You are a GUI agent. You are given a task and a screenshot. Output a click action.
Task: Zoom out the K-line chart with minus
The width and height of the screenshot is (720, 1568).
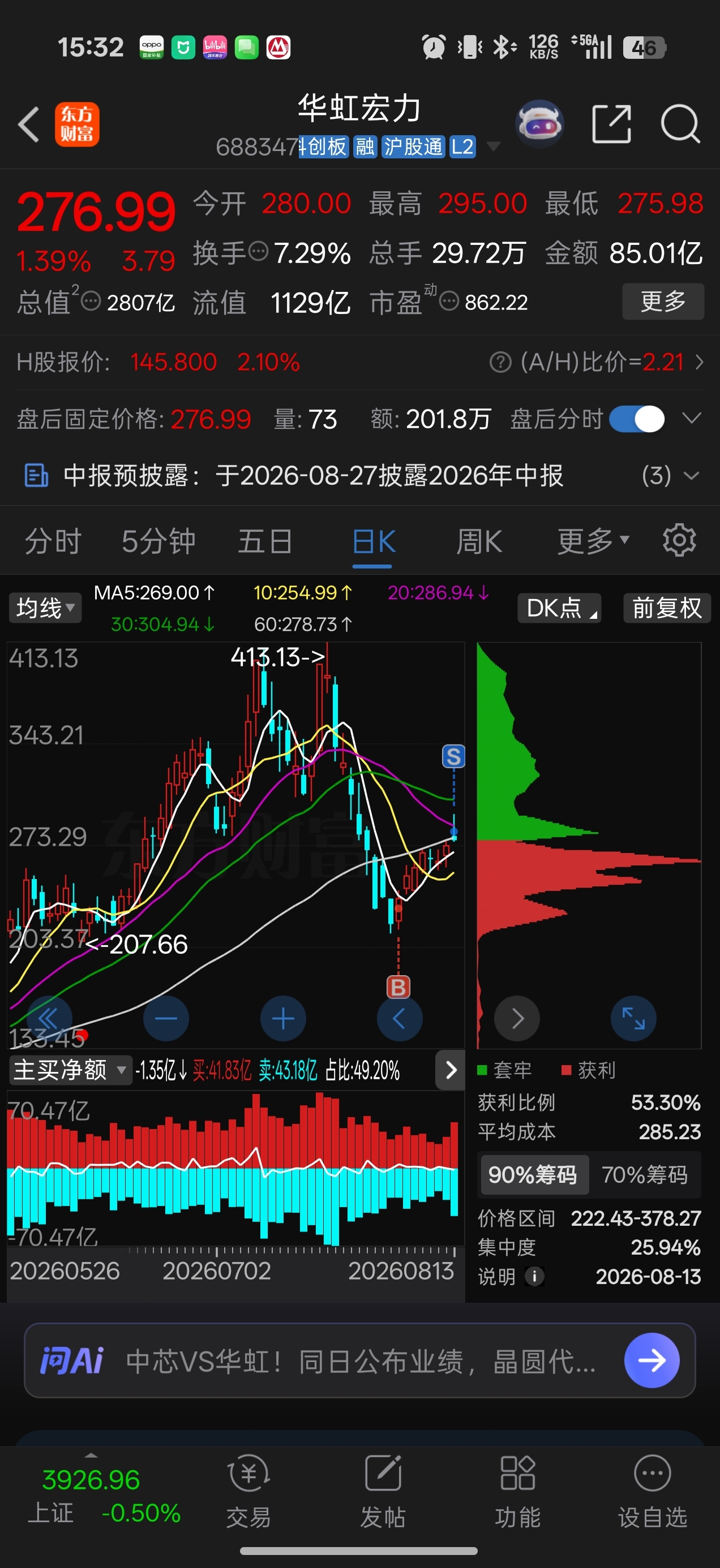coord(166,1018)
